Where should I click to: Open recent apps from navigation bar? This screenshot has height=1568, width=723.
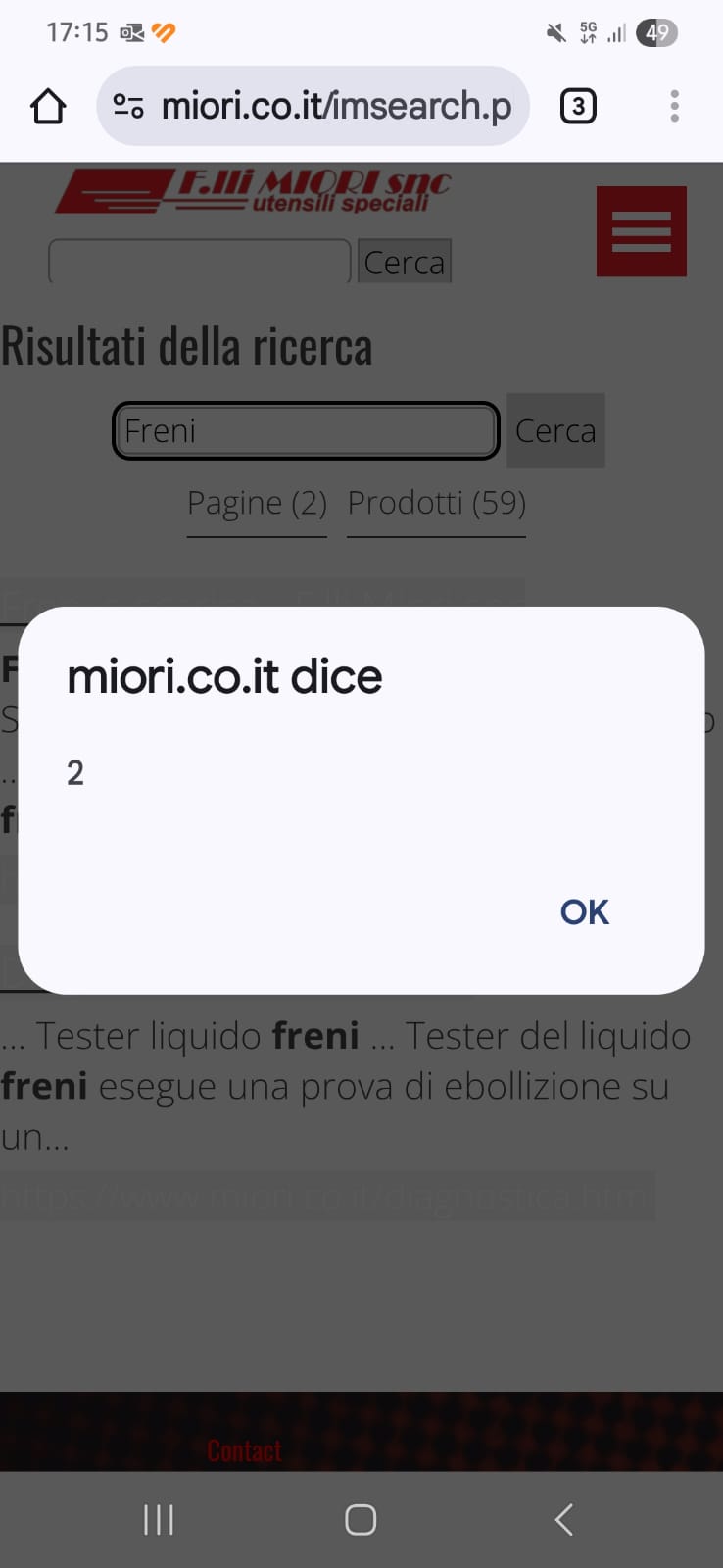tap(159, 1519)
